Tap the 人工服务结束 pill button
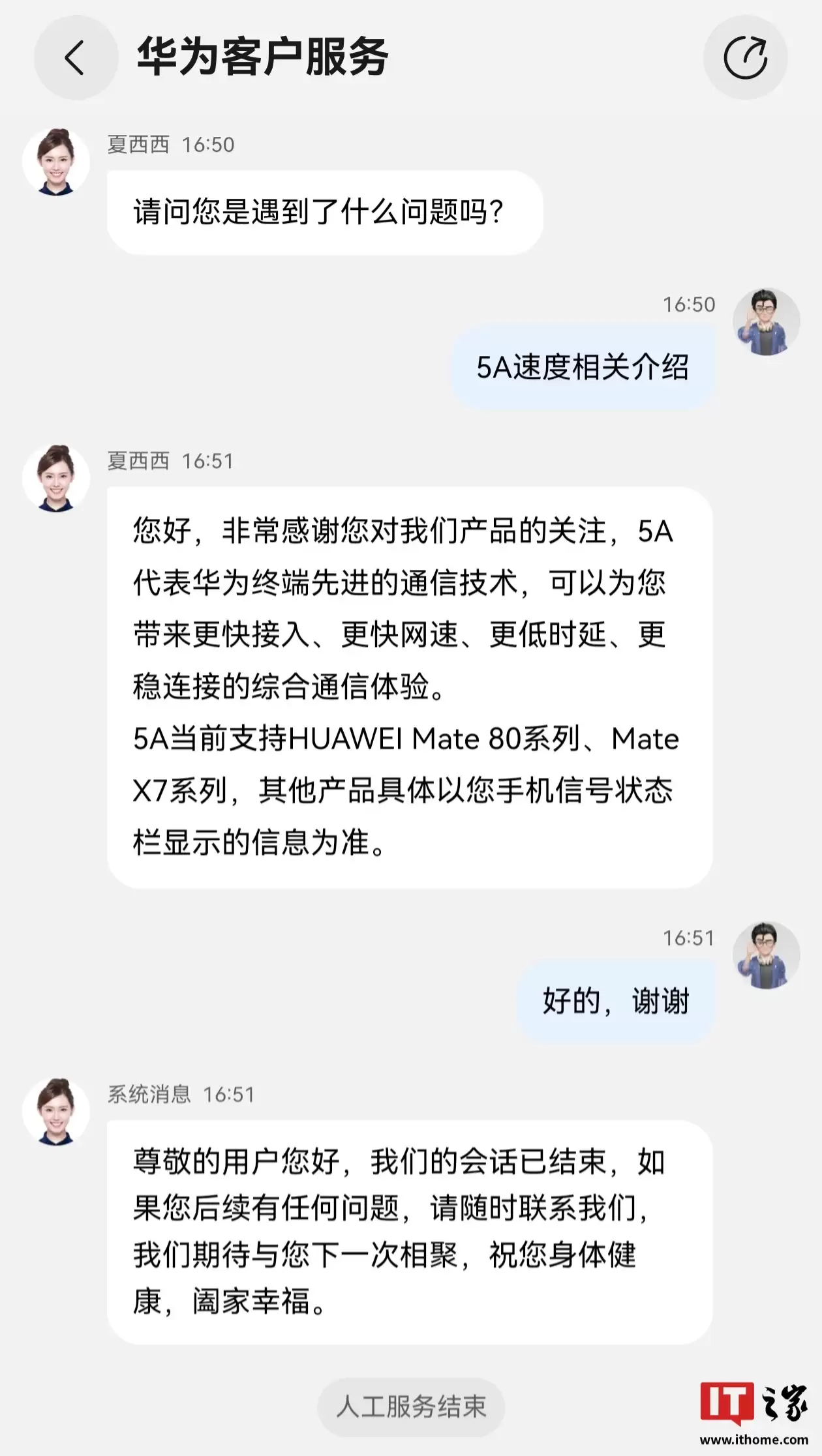The height and width of the screenshot is (1456, 822). [x=411, y=1408]
